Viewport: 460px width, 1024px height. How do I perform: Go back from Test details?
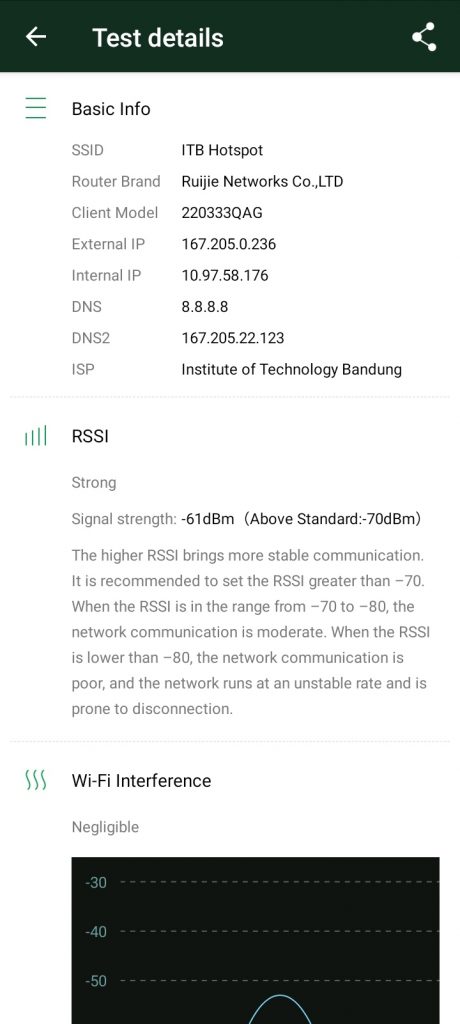(36, 37)
